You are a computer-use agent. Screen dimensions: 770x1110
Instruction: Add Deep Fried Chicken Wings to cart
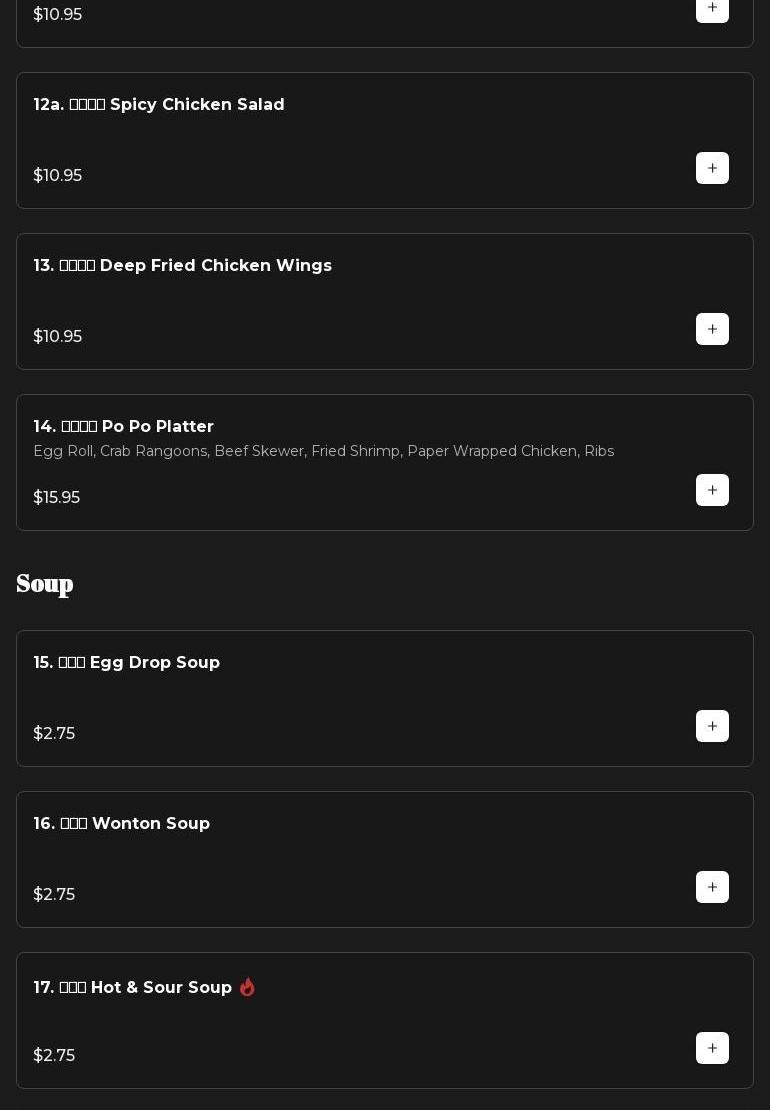tap(712, 329)
